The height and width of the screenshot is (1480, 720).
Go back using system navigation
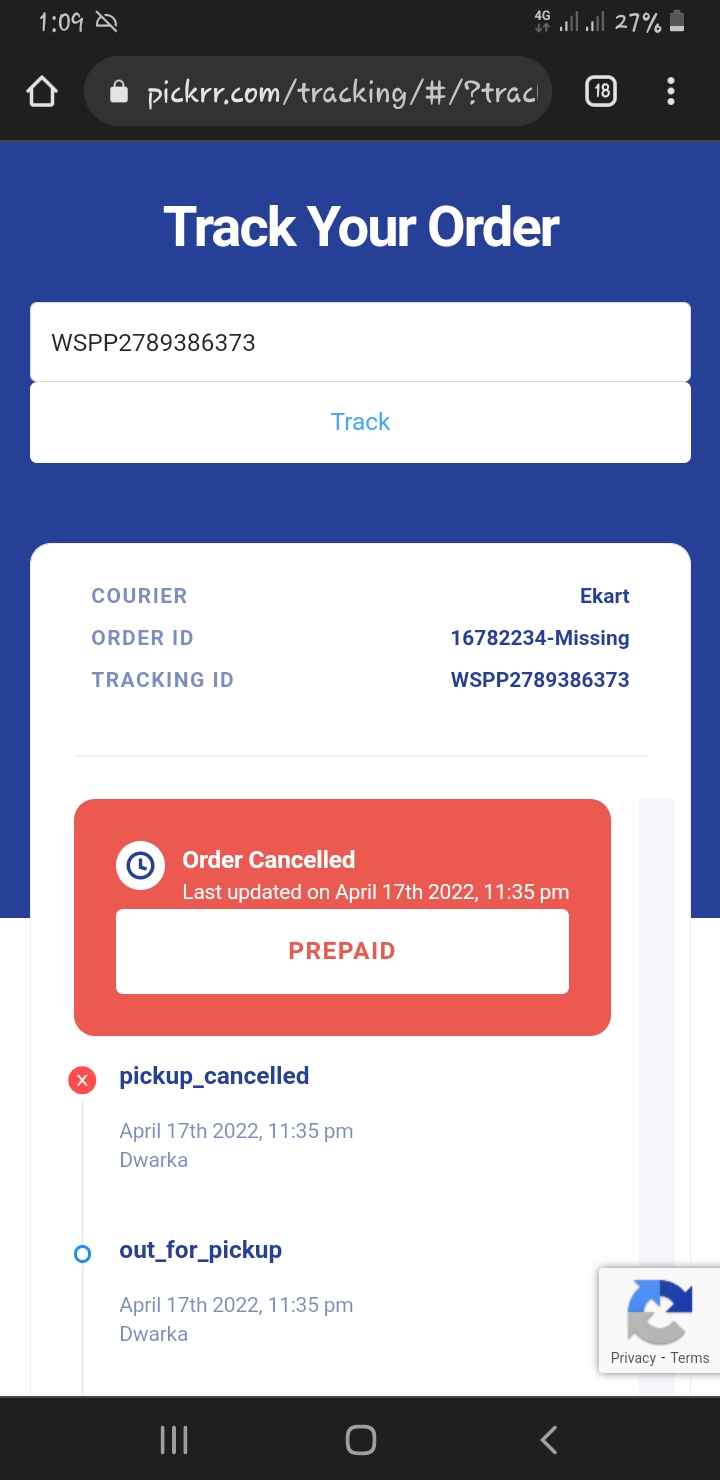[548, 1440]
